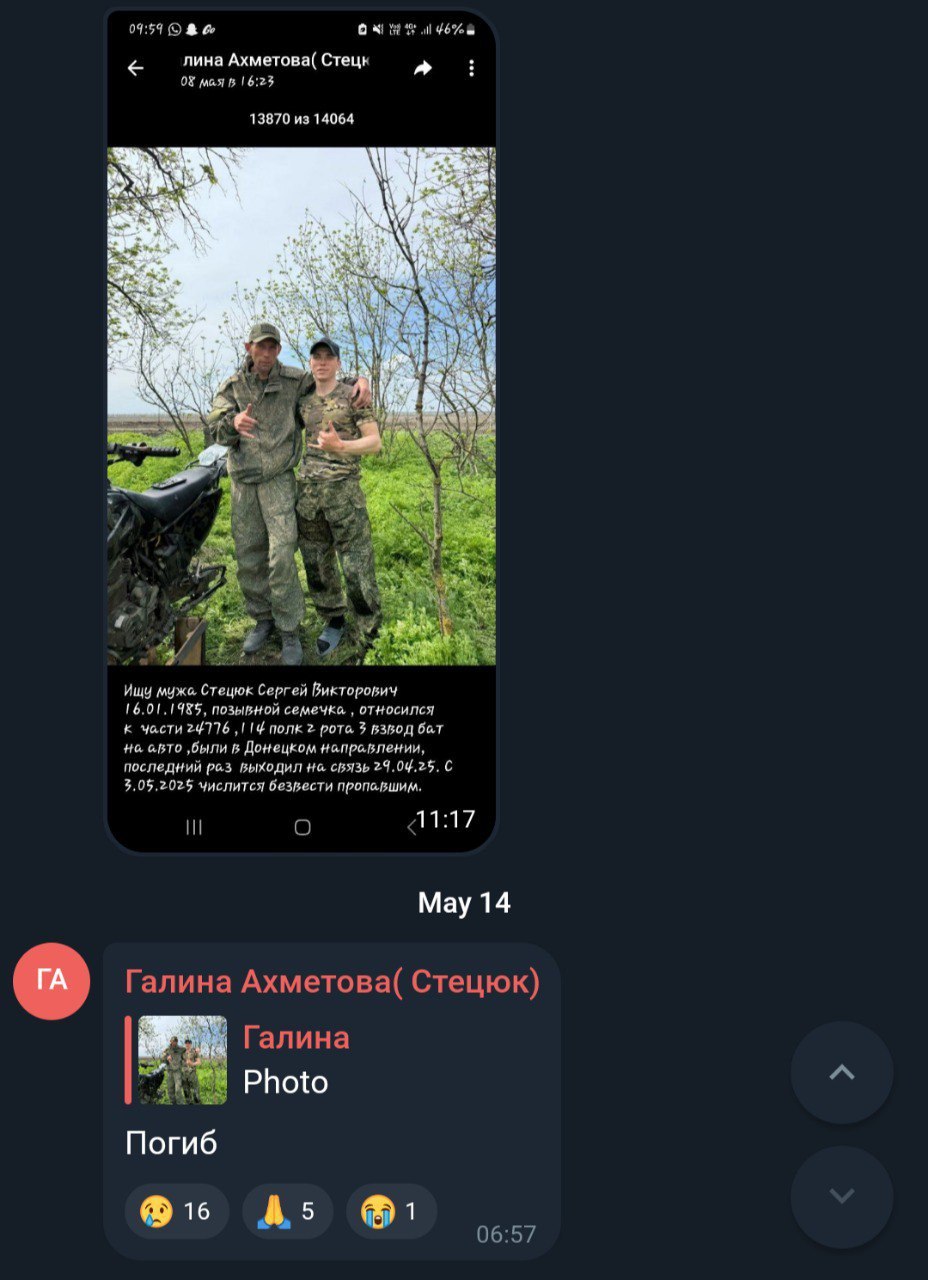928x1280 pixels.
Task: Tap the down chevron round button
Action: pyautogui.click(x=842, y=1196)
